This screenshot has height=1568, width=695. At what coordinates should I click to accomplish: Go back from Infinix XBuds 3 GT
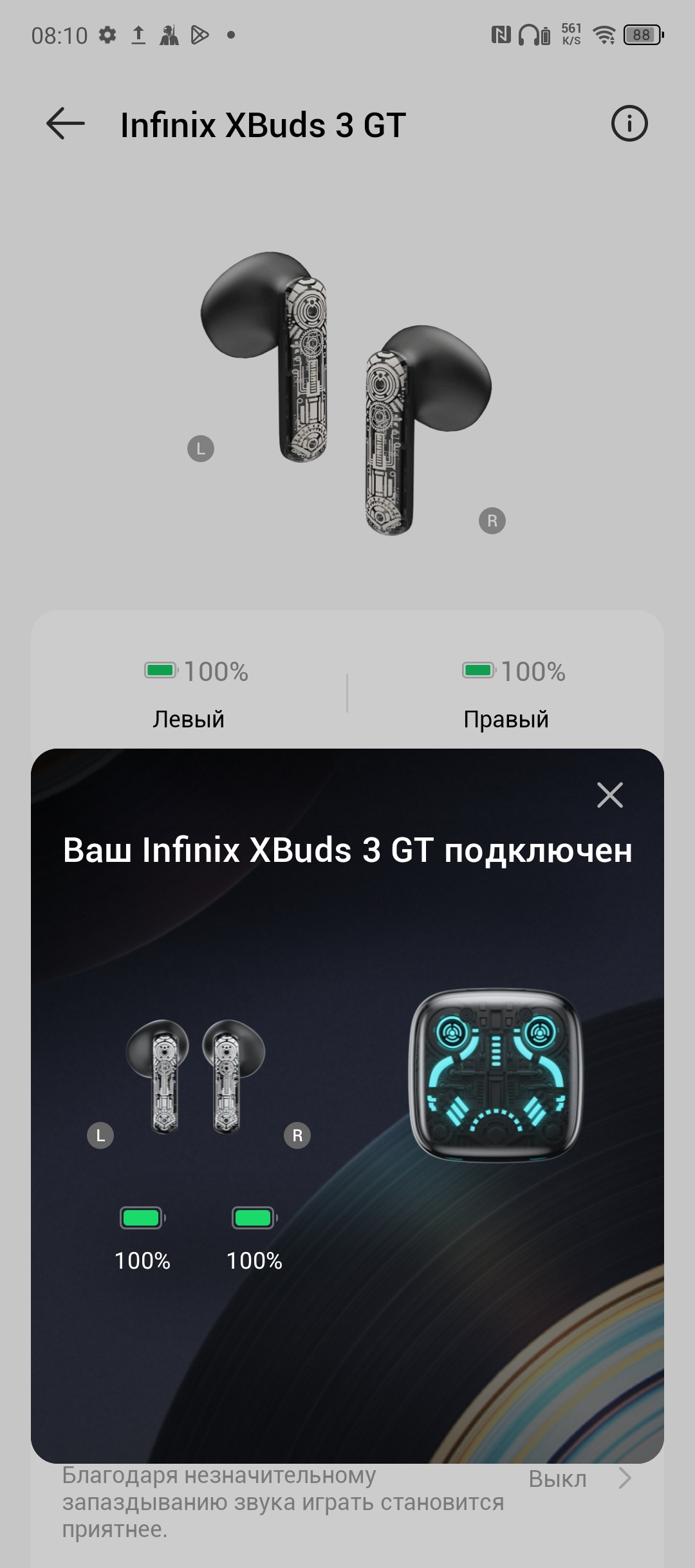click(66, 124)
